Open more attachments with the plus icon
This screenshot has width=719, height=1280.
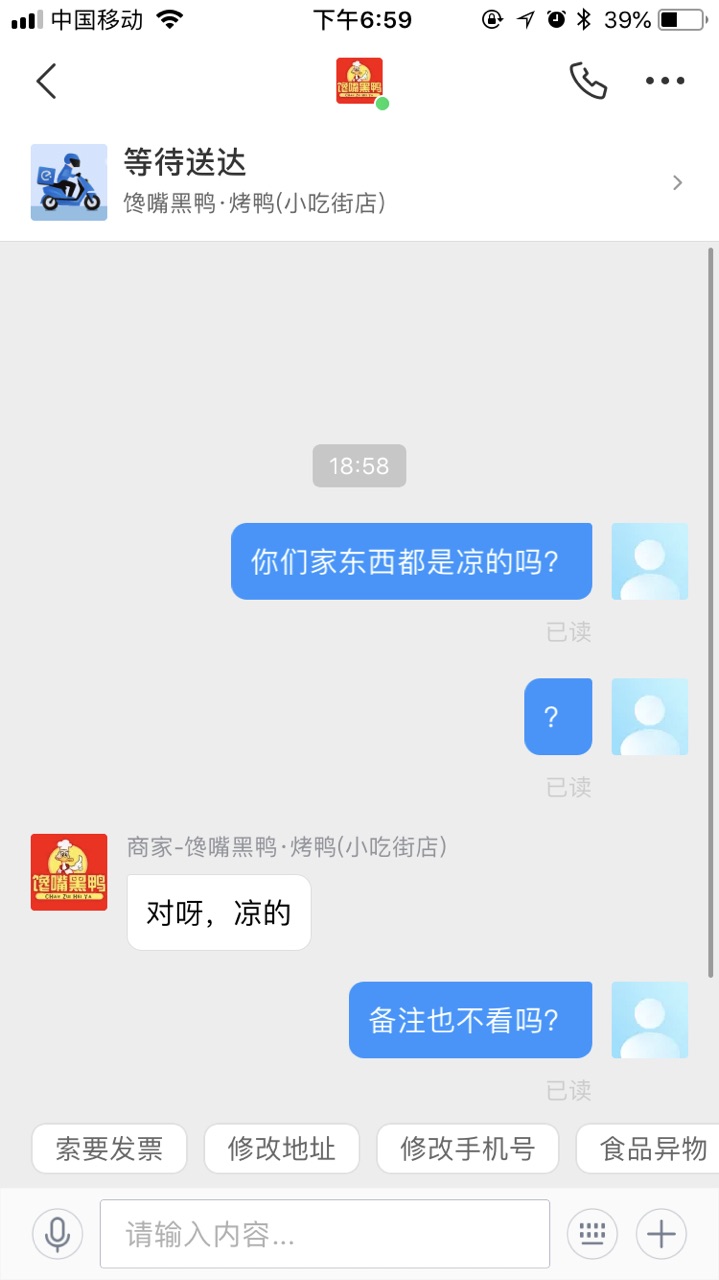(x=661, y=1234)
